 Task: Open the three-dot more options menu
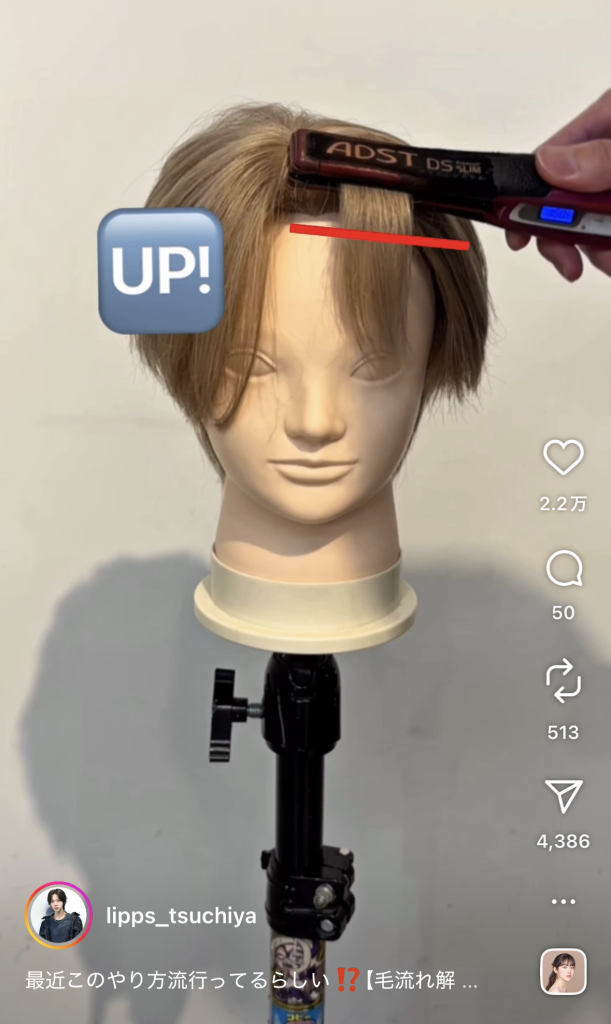click(x=563, y=901)
